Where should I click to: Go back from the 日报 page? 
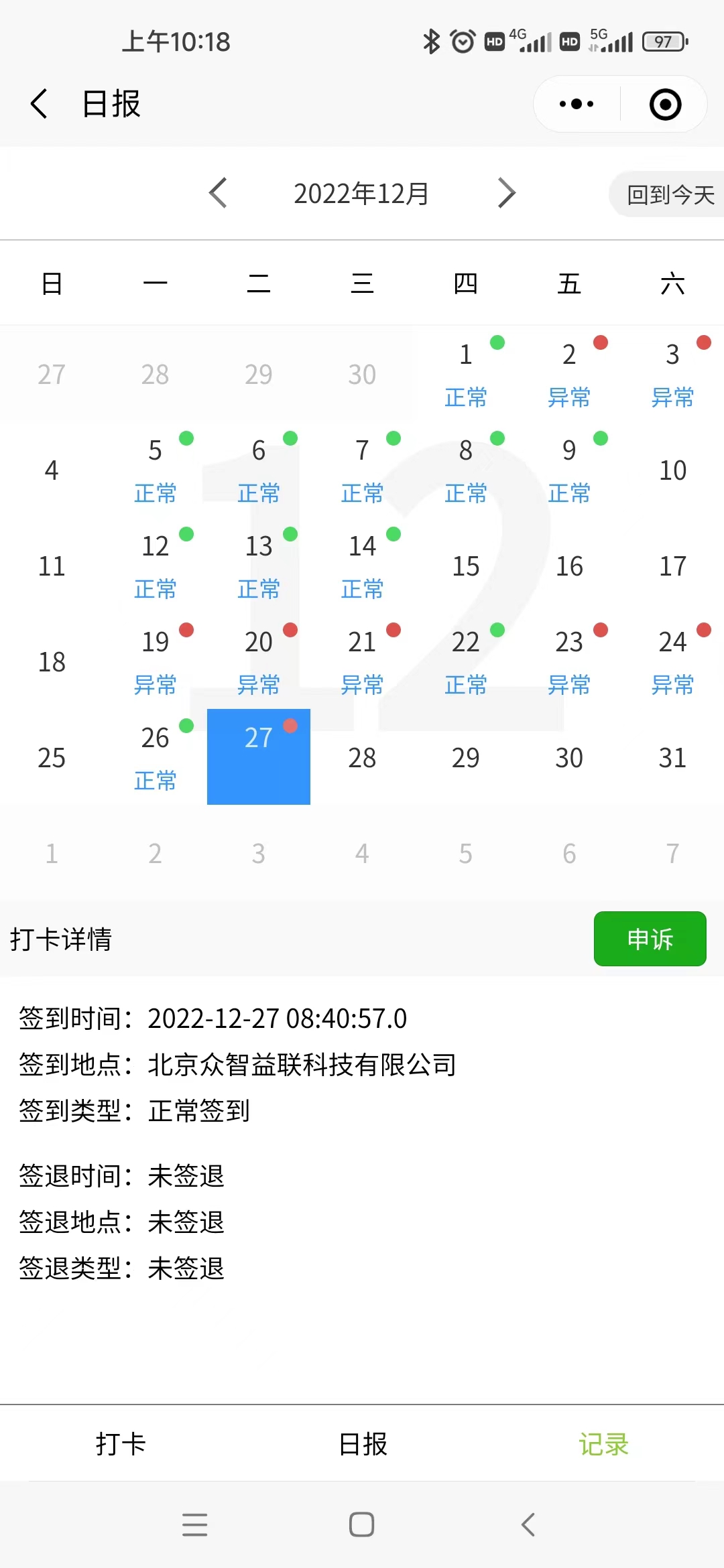click(40, 104)
